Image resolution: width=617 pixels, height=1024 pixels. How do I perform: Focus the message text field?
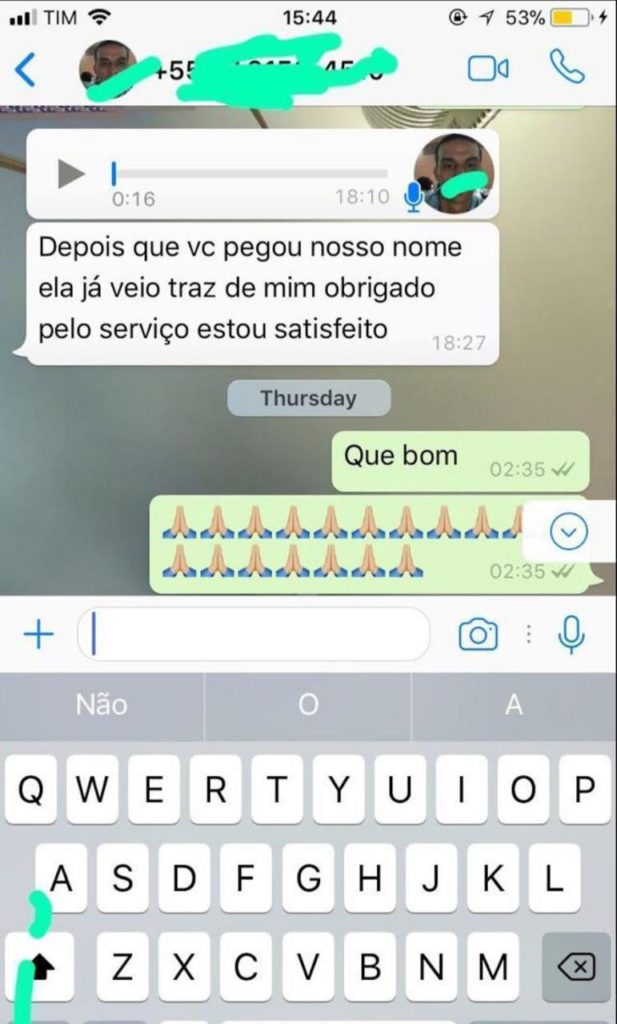pyautogui.click(x=255, y=634)
